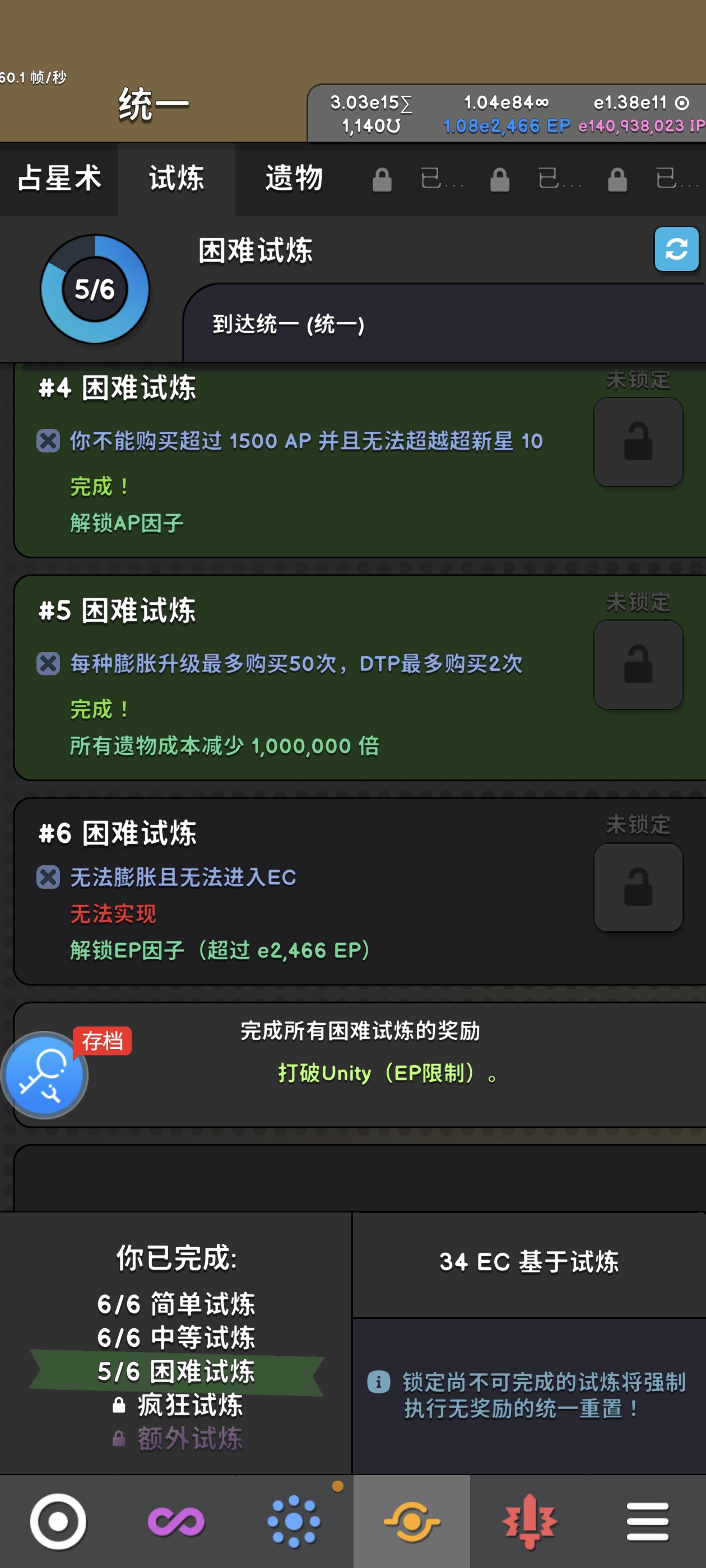Open the orange orbit tab

pos(412,1521)
